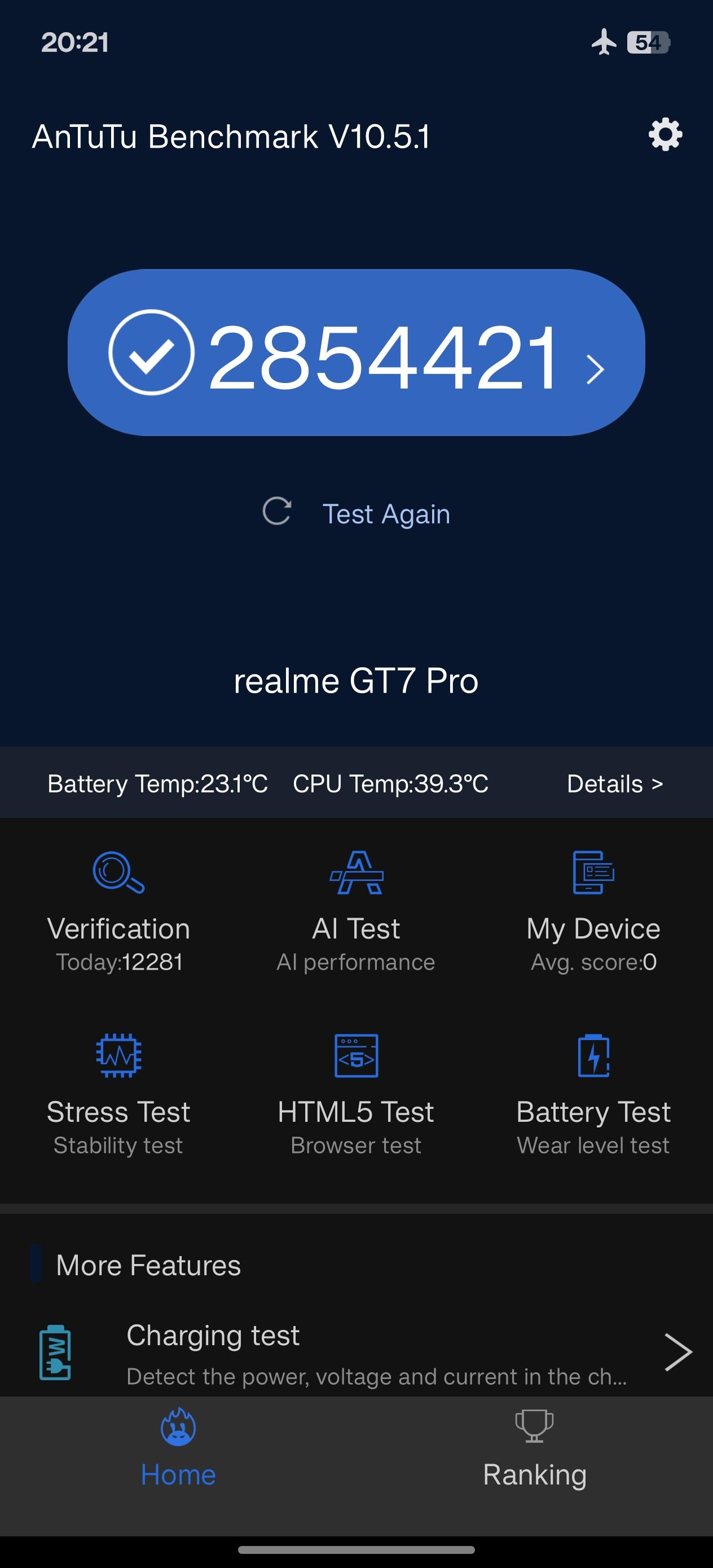Image resolution: width=713 pixels, height=1568 pixels.
Task: Open My Device info
Action: point(593,909)
